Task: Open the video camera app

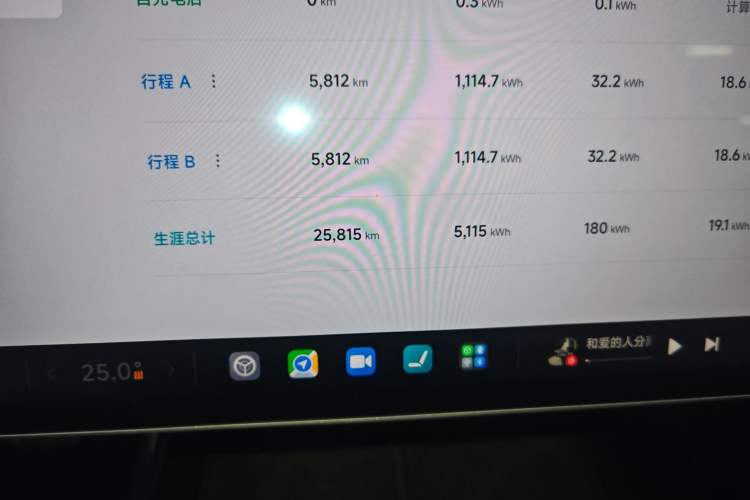Action: (x=361, y=361)
